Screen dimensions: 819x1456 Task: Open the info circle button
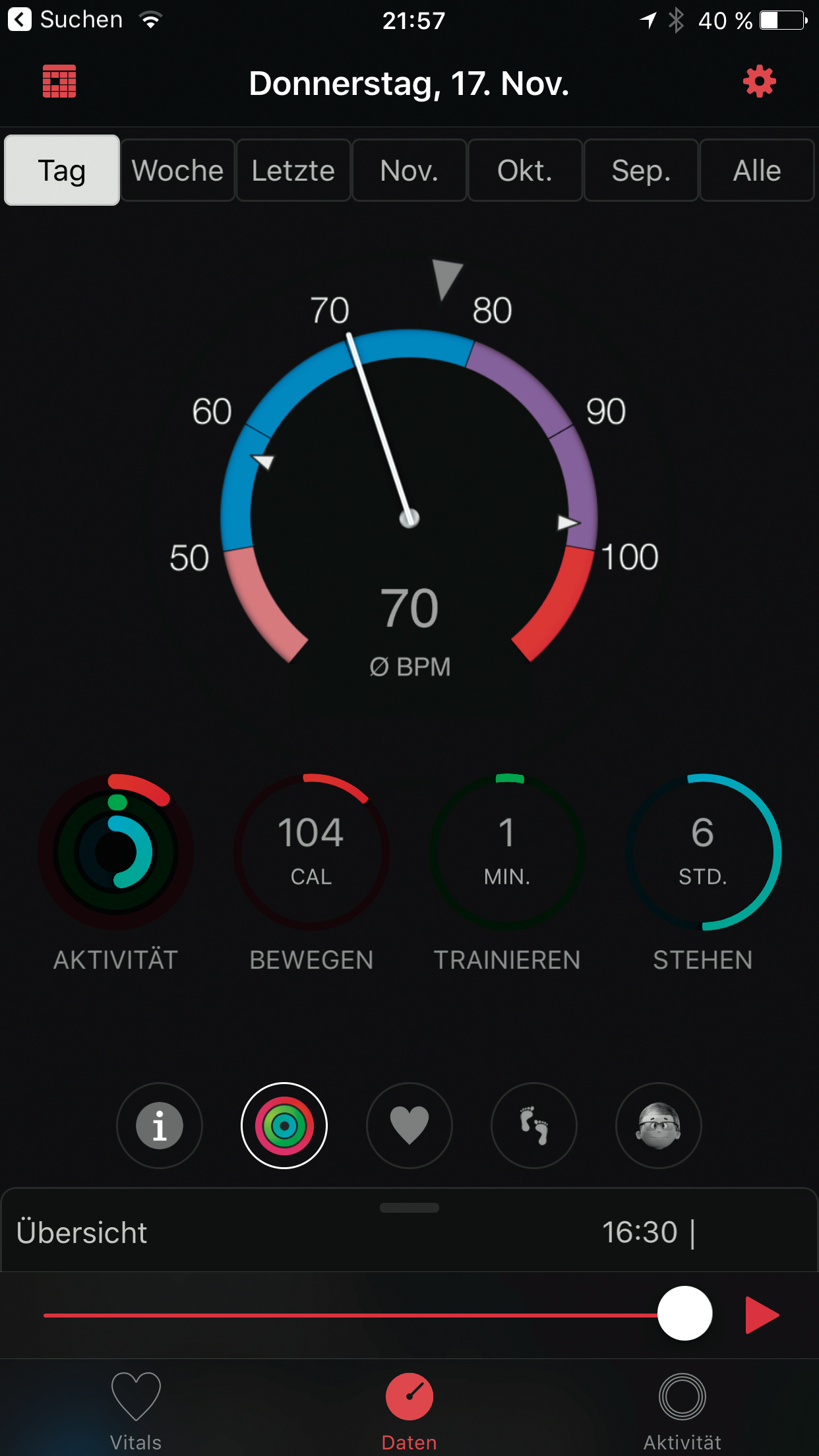pyautogui.click(x=160, y=1126)
